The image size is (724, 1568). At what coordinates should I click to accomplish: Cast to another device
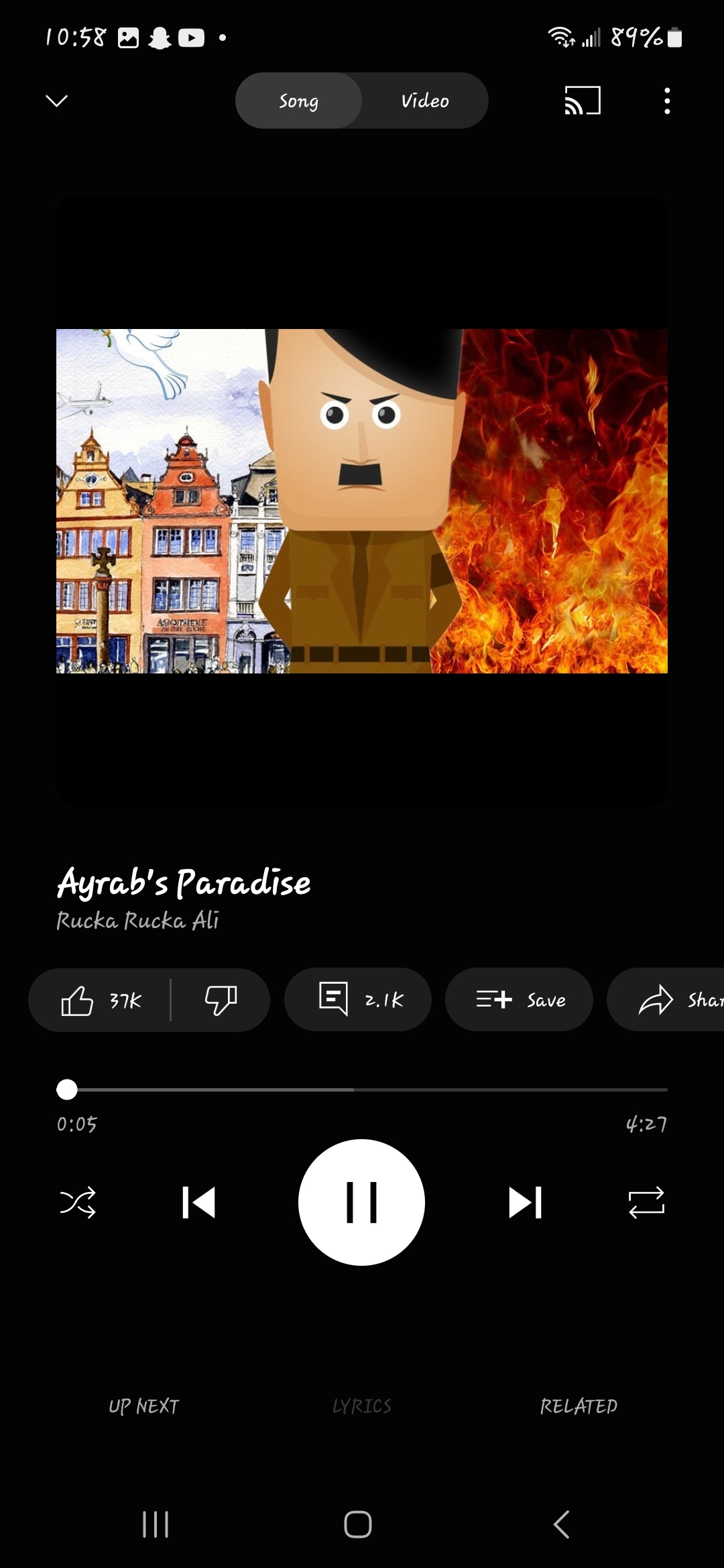pos(582,101)
